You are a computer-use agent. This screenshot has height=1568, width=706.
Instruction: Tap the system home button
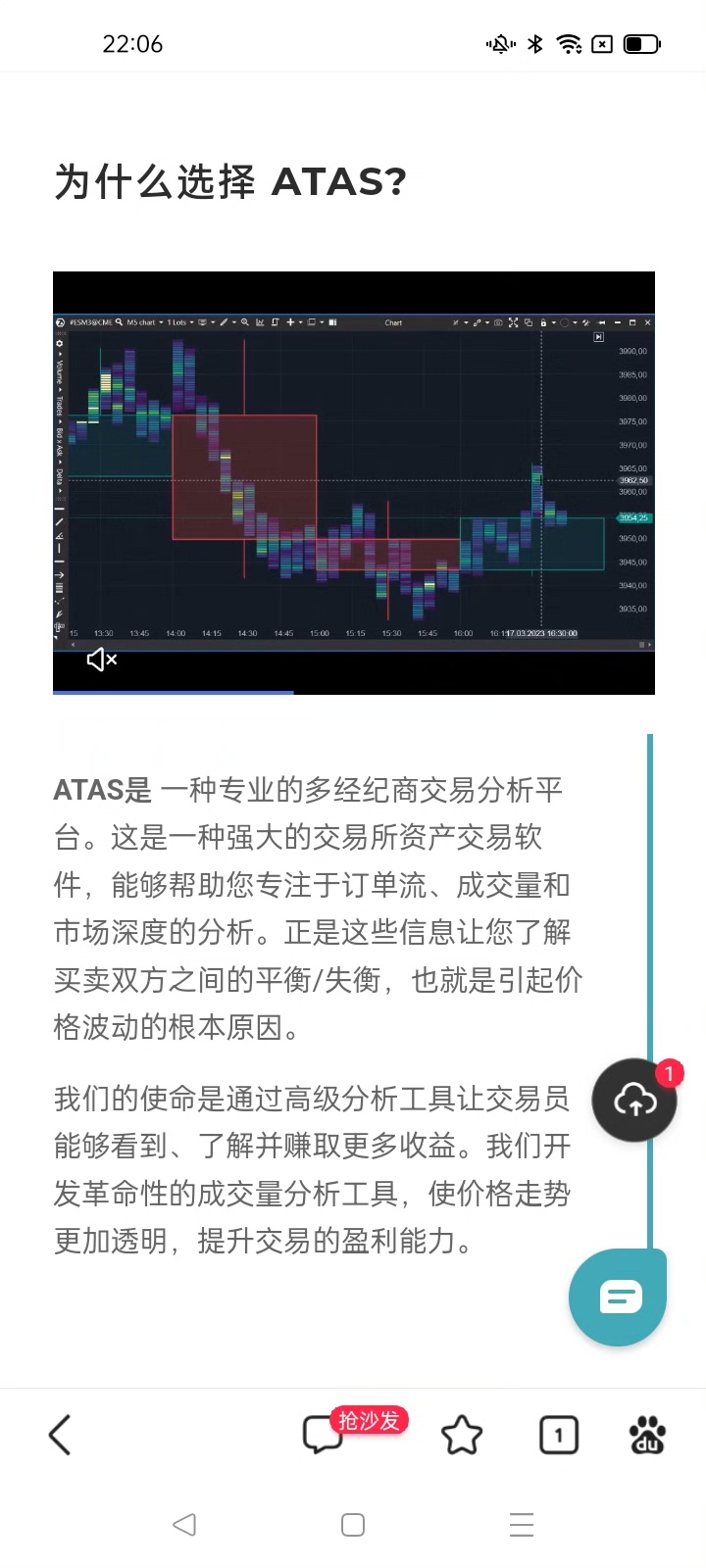coord(353,1525)
